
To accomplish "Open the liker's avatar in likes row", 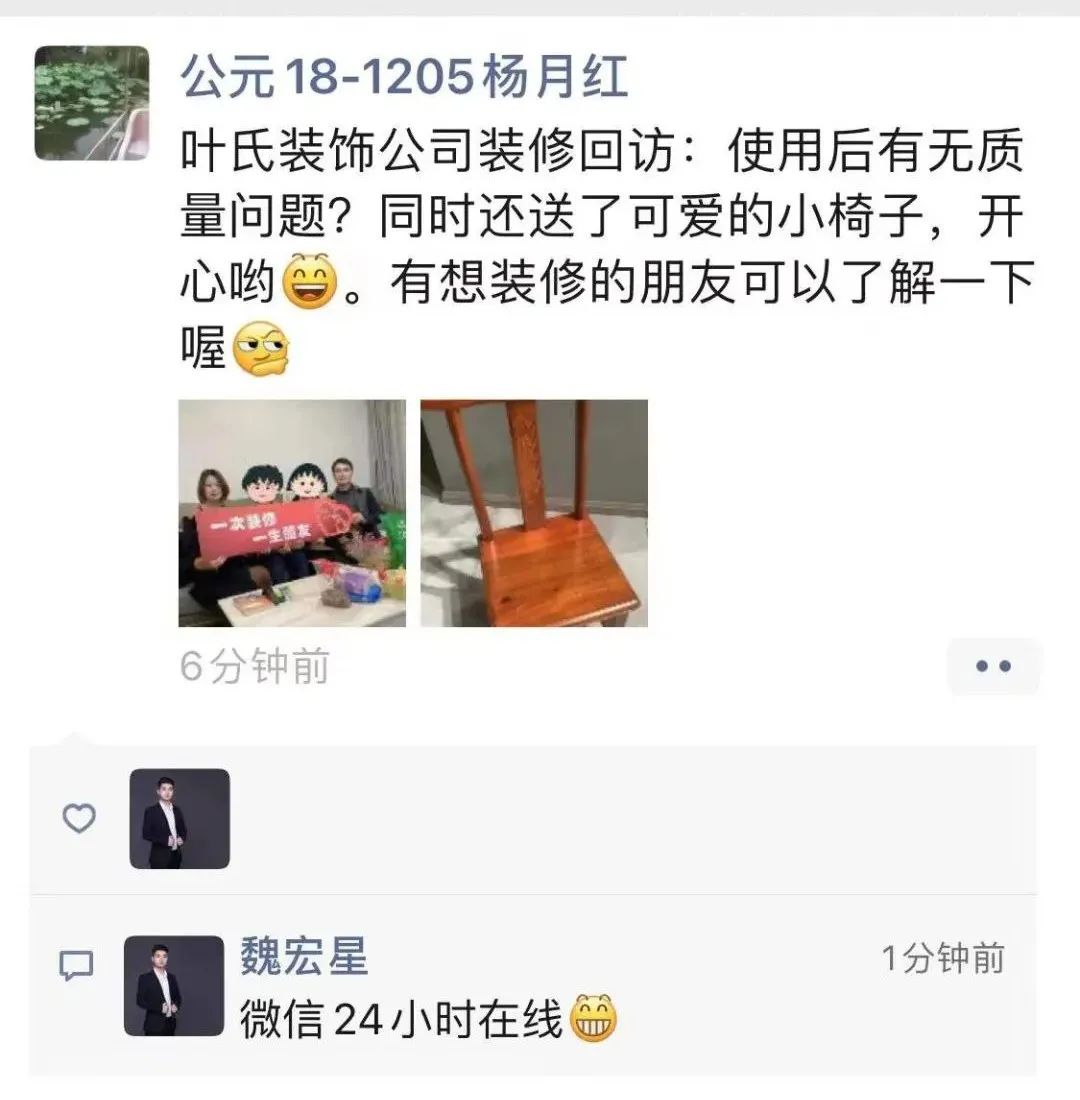I will [180, 818].
